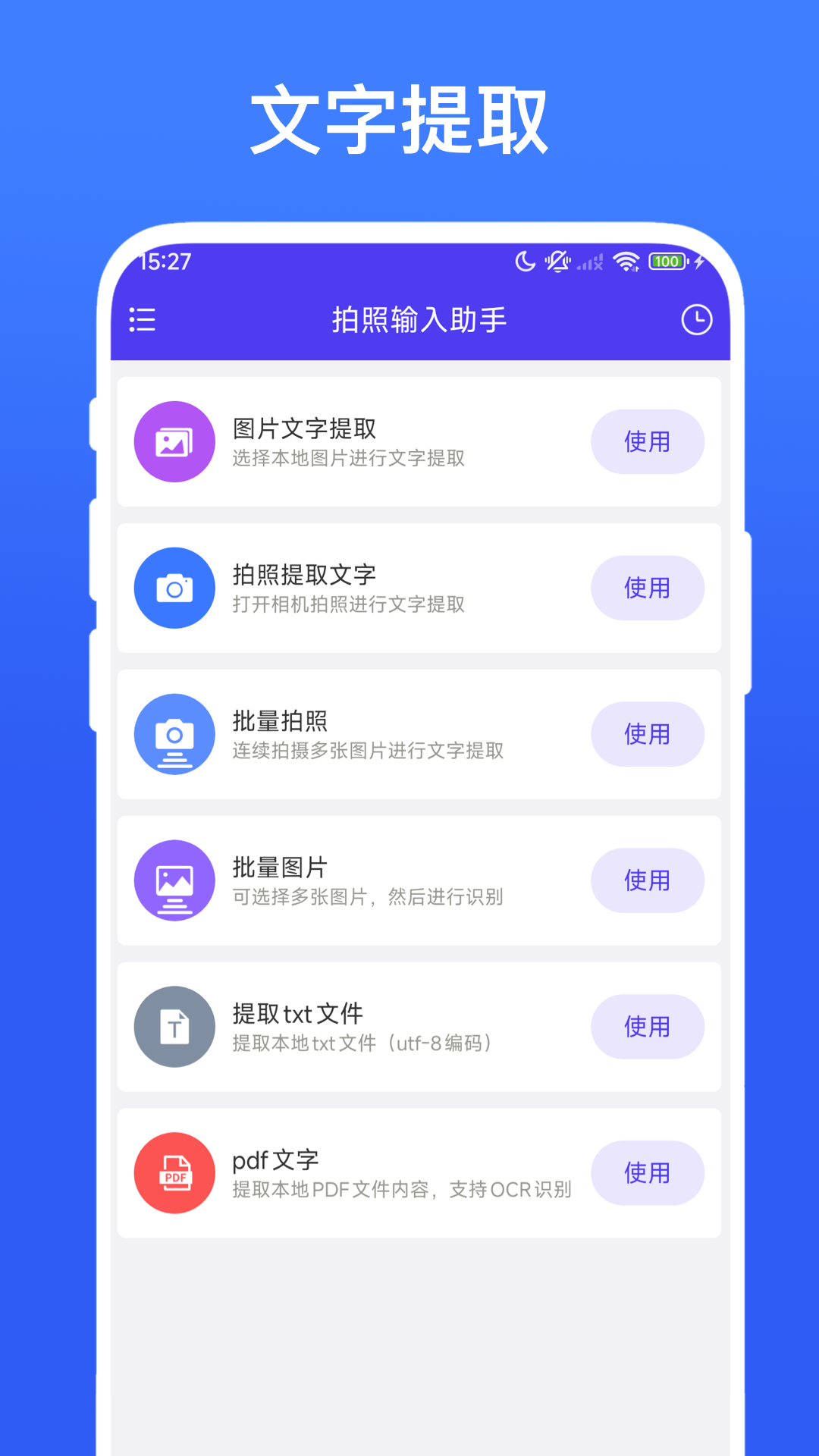The height and width of the screenshot is (1456, 819).
Task: Open the list menu icon top left
Action: click(141, 320)
